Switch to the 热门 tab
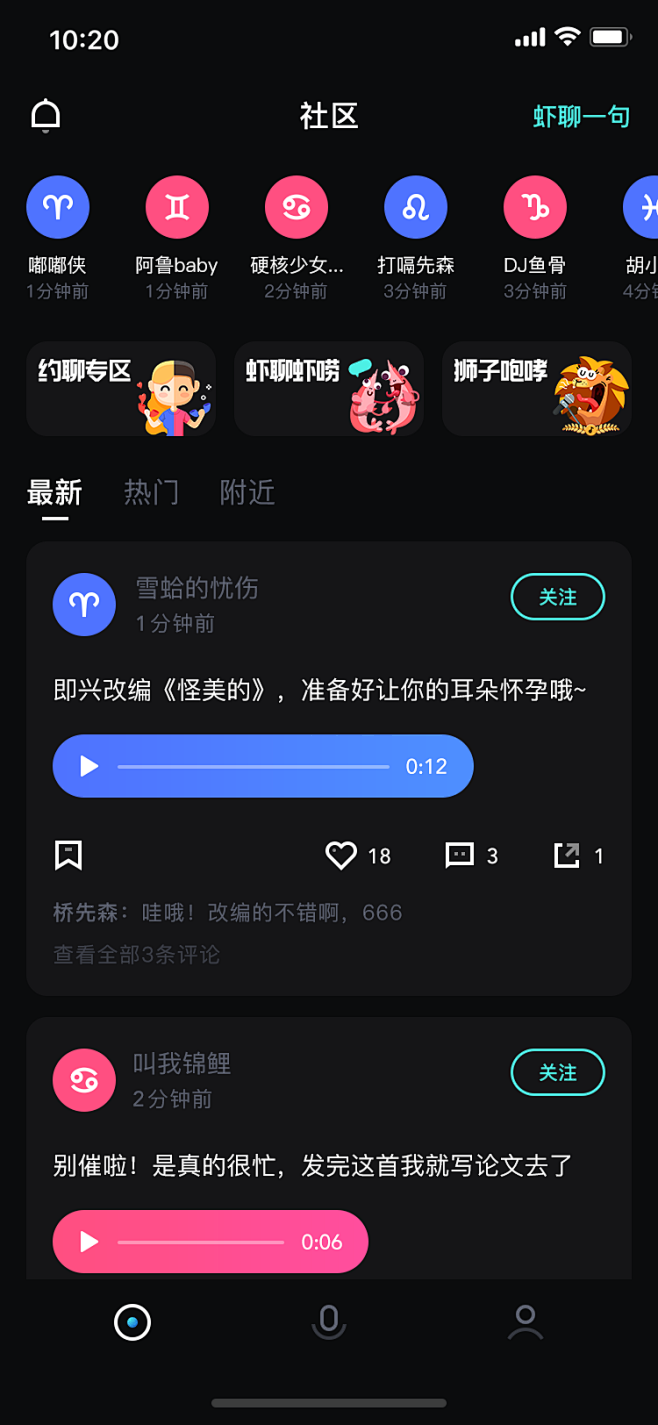 151,492
